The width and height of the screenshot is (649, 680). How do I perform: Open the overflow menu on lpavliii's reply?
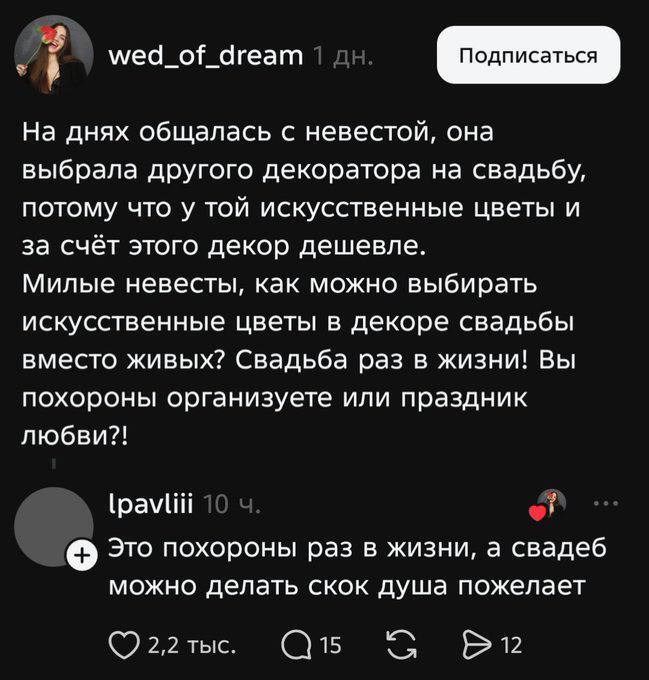tap(606, 503)
